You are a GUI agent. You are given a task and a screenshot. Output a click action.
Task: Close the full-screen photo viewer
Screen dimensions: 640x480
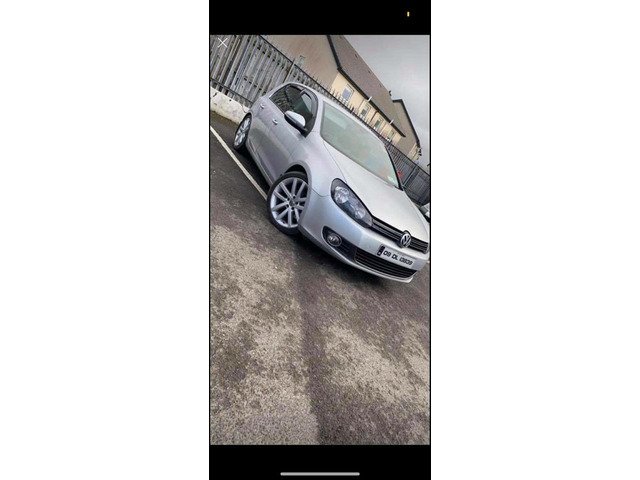pyautogui.click(x=222, y=43)
